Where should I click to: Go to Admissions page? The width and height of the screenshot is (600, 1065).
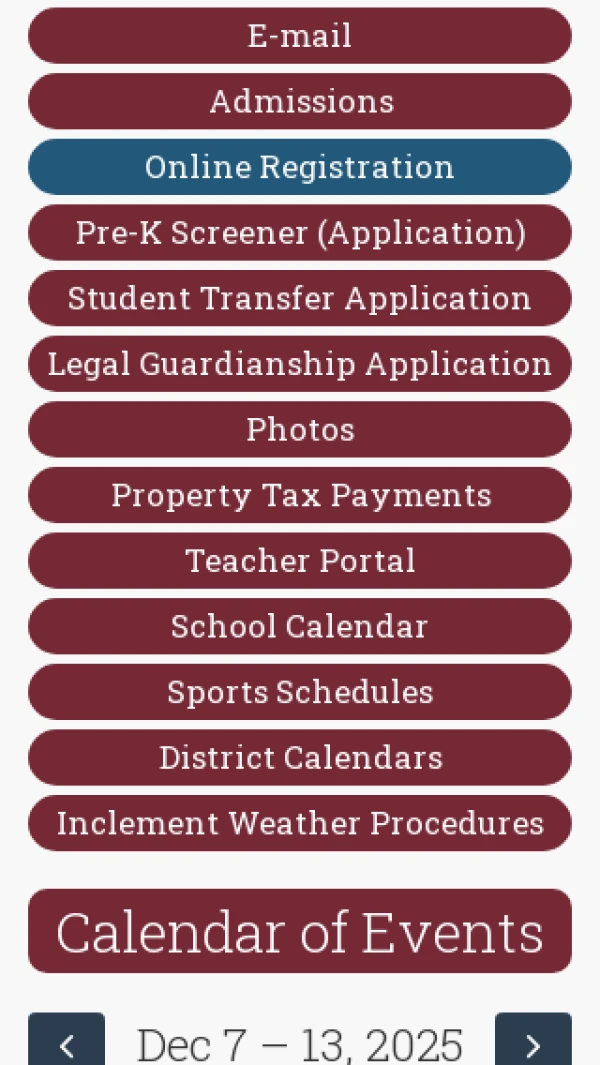point(300,101)
